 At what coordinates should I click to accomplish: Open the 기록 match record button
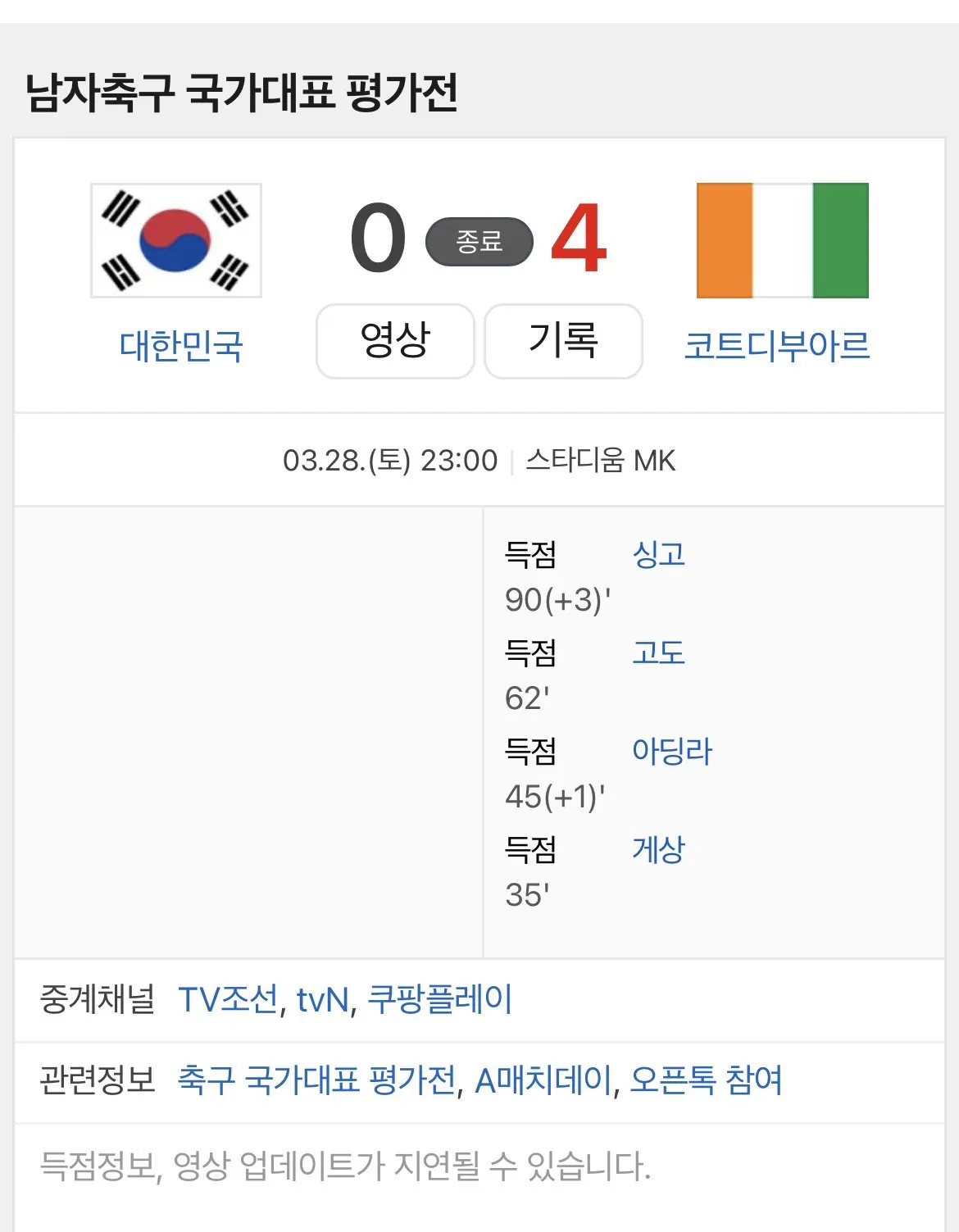[x=563, y=341]
